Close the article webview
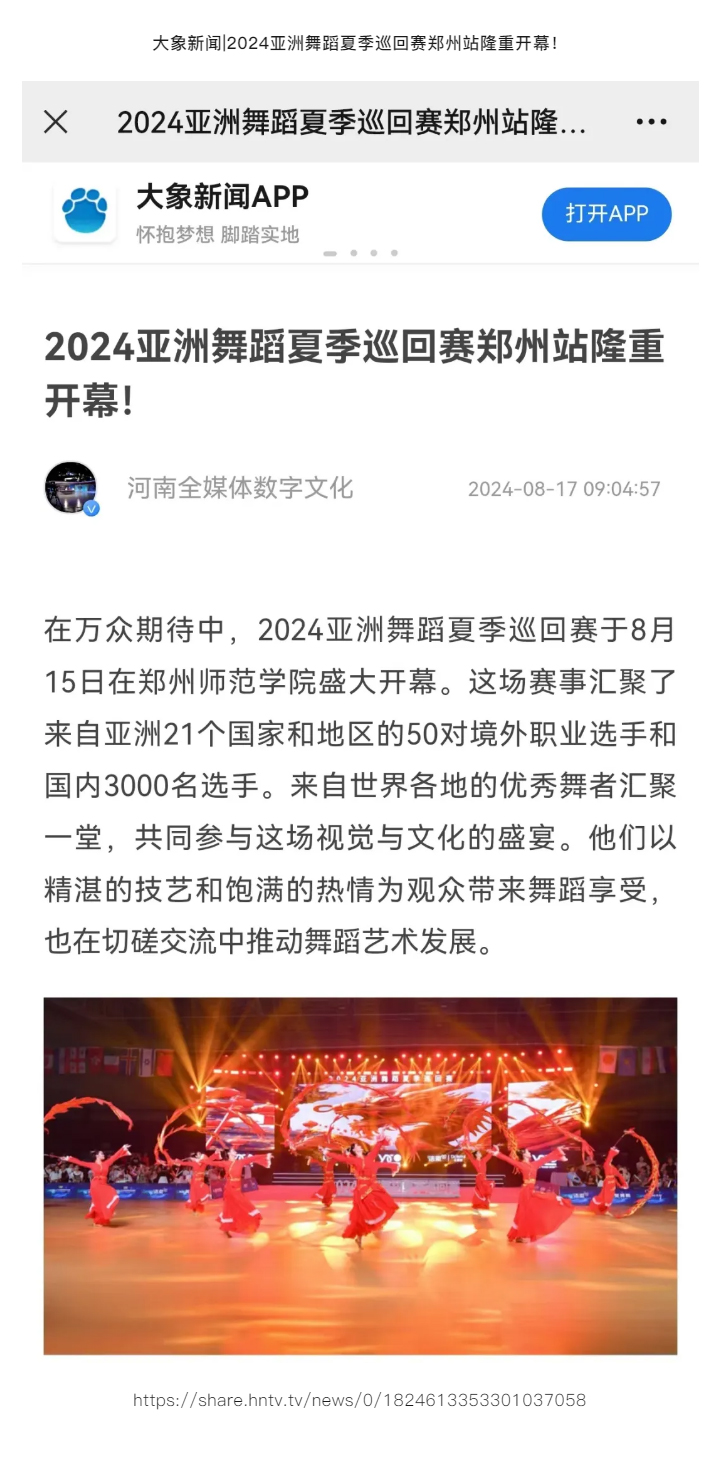This screenshot has height=1458, width=713. (x=56, y=122)
